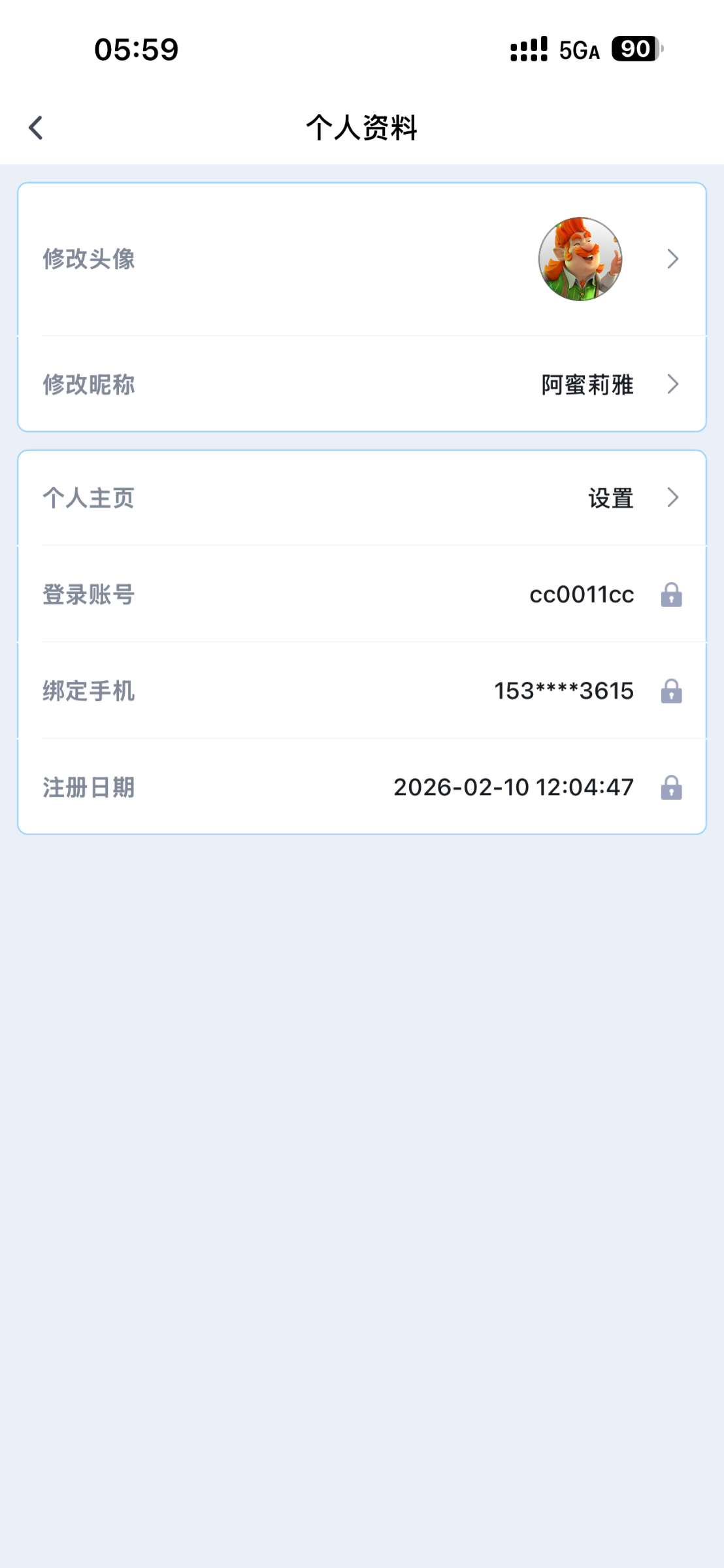Expand the 修改头像 row chevron
724x1568 pixels.
tap(674, 259)
